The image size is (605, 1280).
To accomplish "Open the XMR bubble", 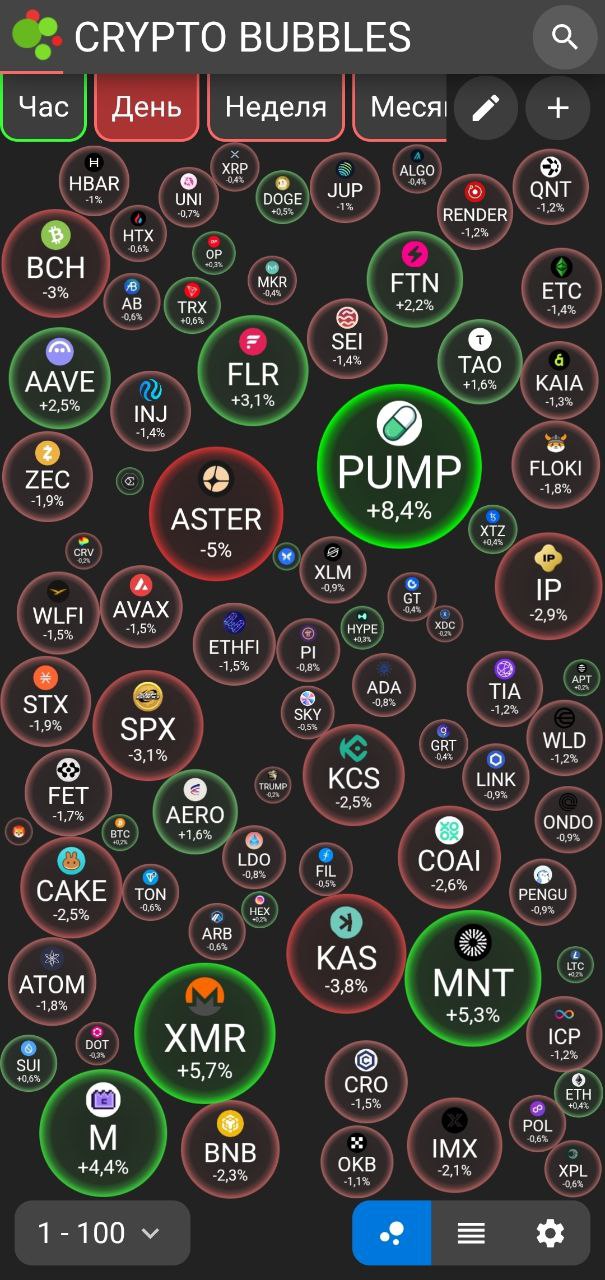I will [x=205, y=1033].
